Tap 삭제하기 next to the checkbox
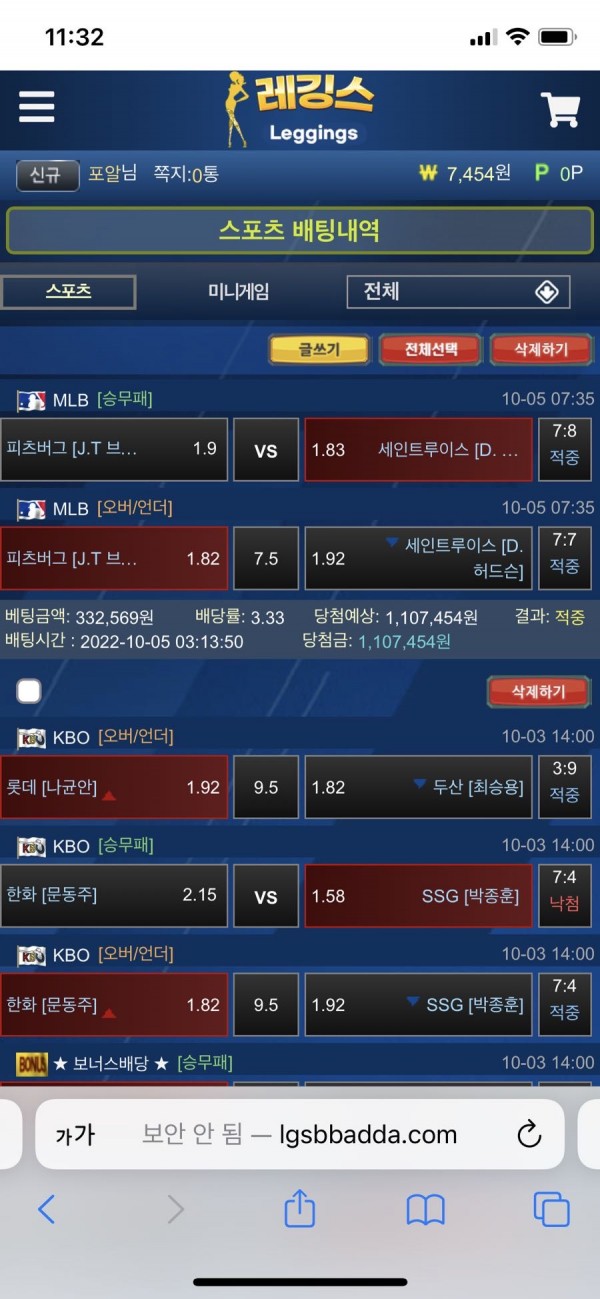The image size is (600, 1299). pos(539,691)
